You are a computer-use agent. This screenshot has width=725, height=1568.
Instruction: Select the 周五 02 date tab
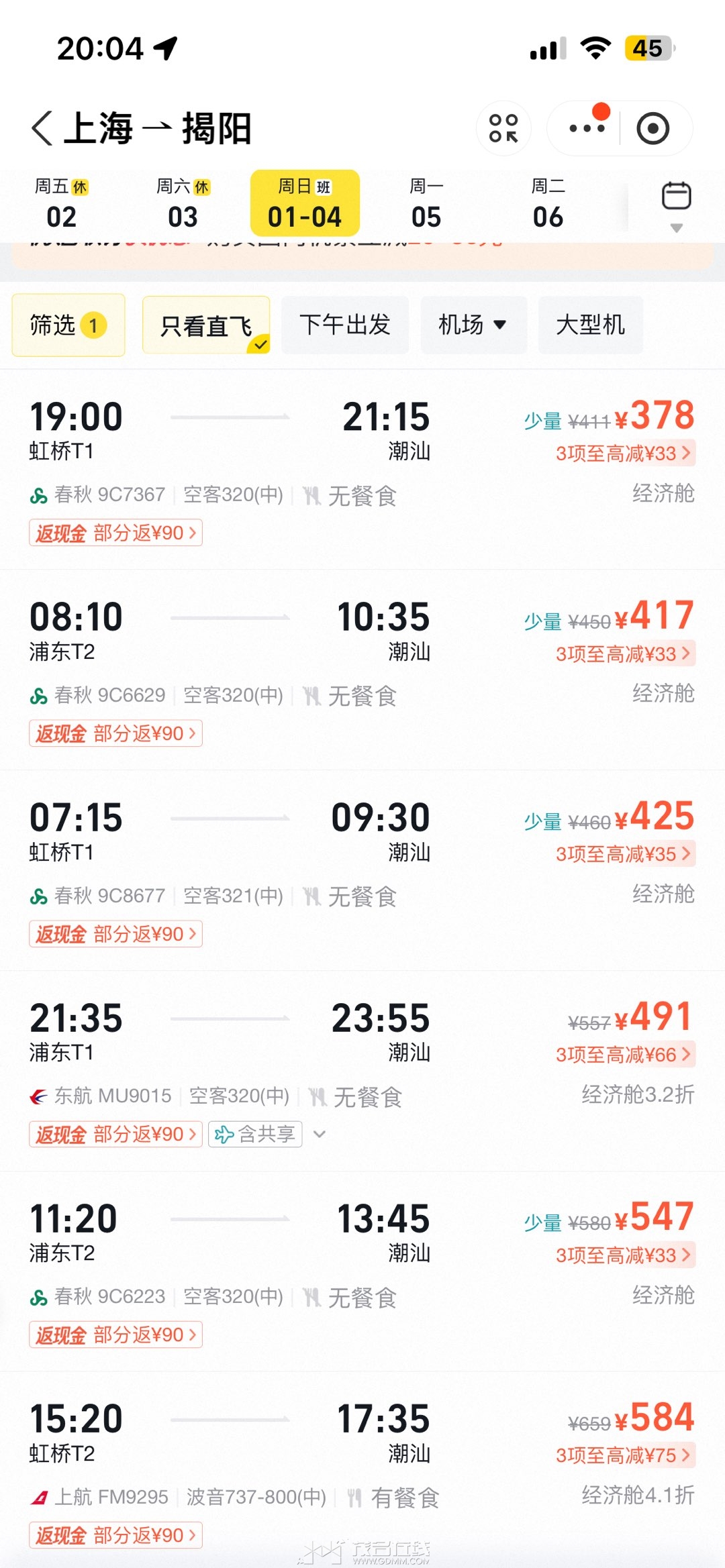point(61,203)
